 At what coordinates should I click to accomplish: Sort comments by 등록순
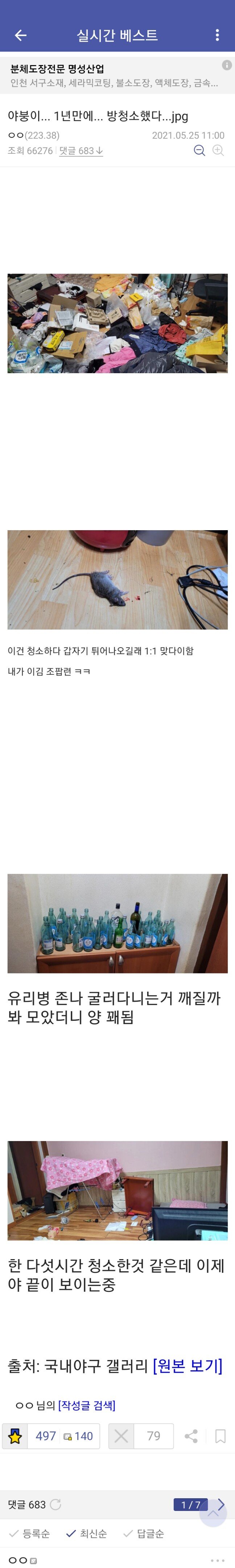tap(30, 1533)
